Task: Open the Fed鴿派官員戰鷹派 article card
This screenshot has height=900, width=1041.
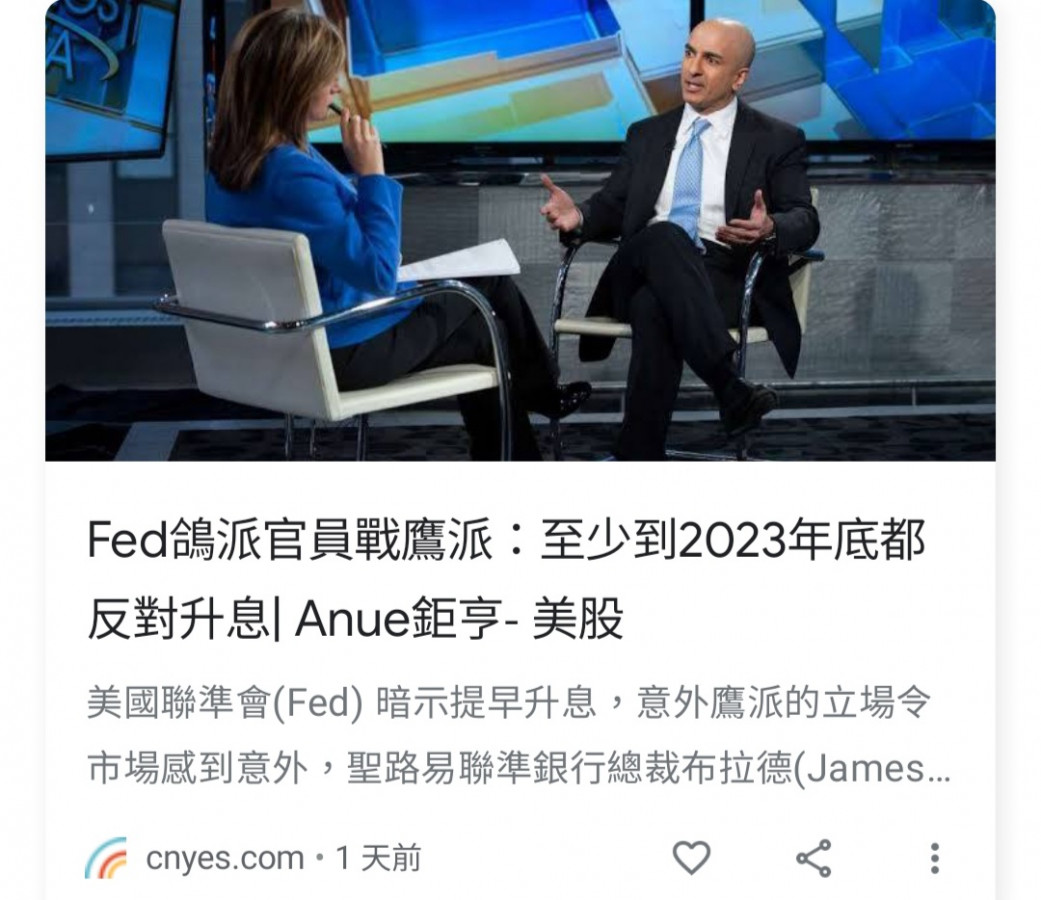Action: pos(506,580)
